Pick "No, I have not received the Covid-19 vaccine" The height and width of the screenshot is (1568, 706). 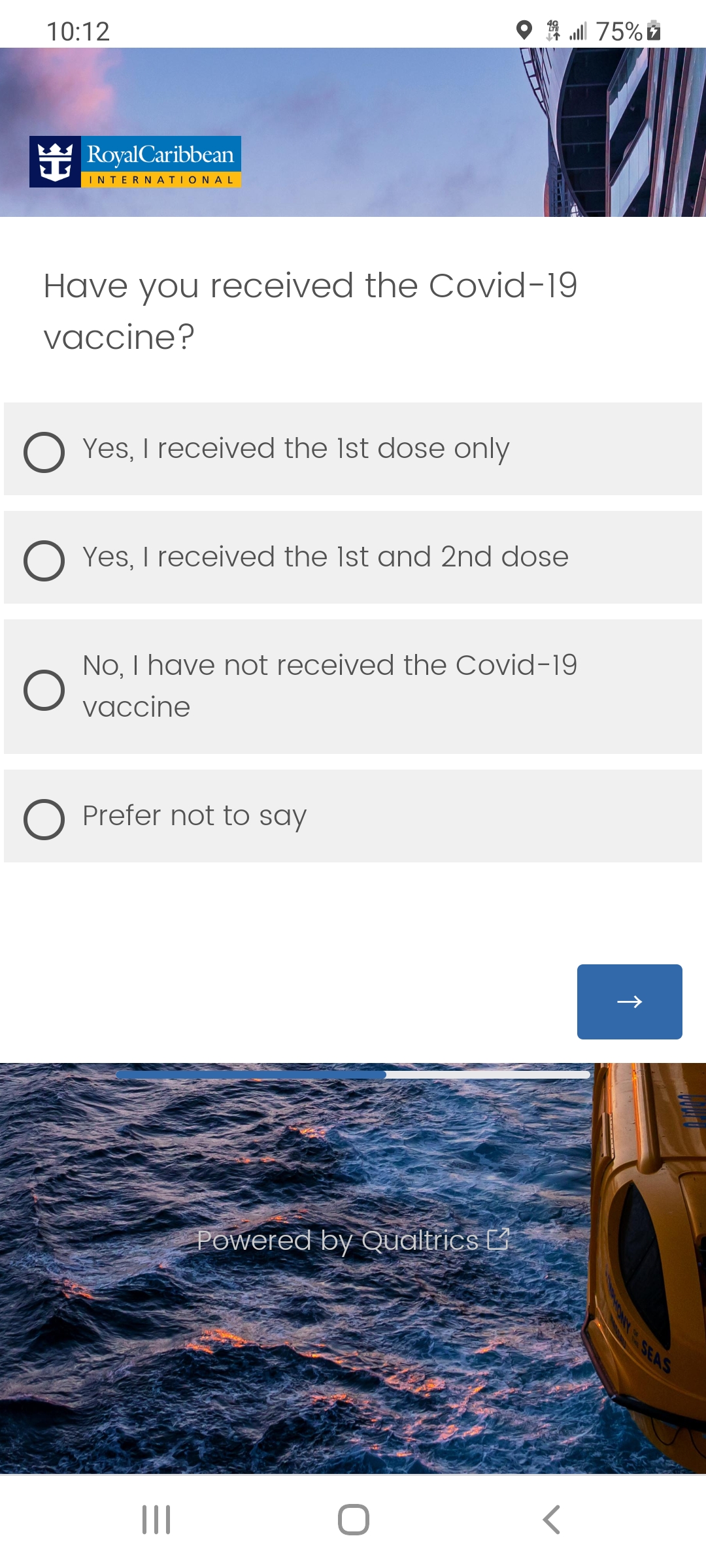353,687
